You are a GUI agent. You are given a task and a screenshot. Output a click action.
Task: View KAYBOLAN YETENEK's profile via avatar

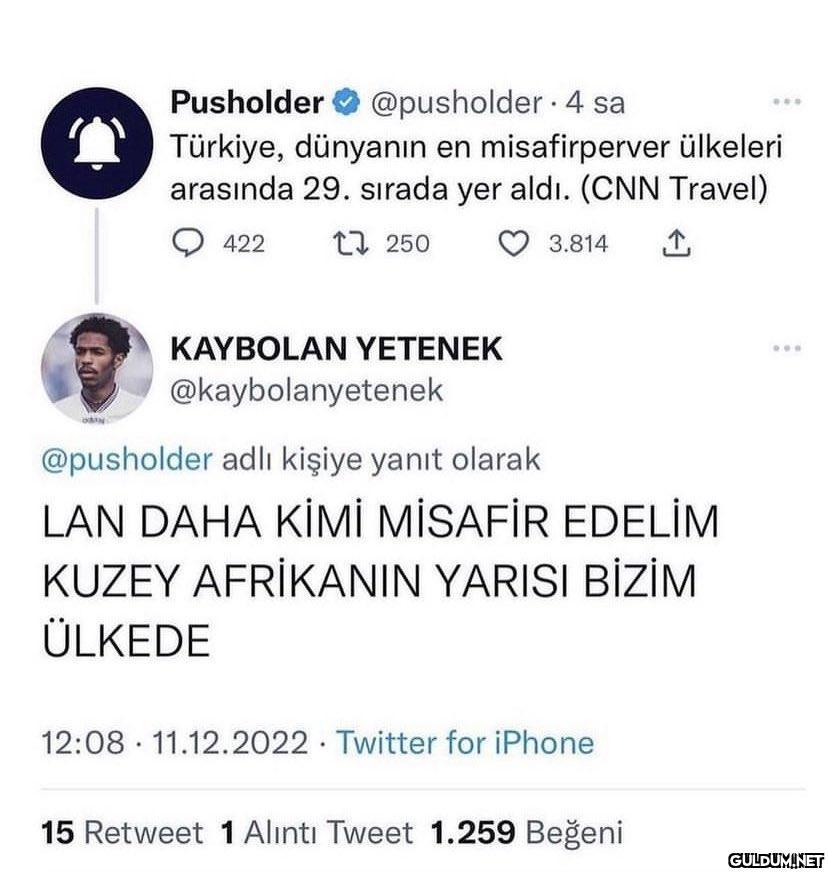click(97, 369)
